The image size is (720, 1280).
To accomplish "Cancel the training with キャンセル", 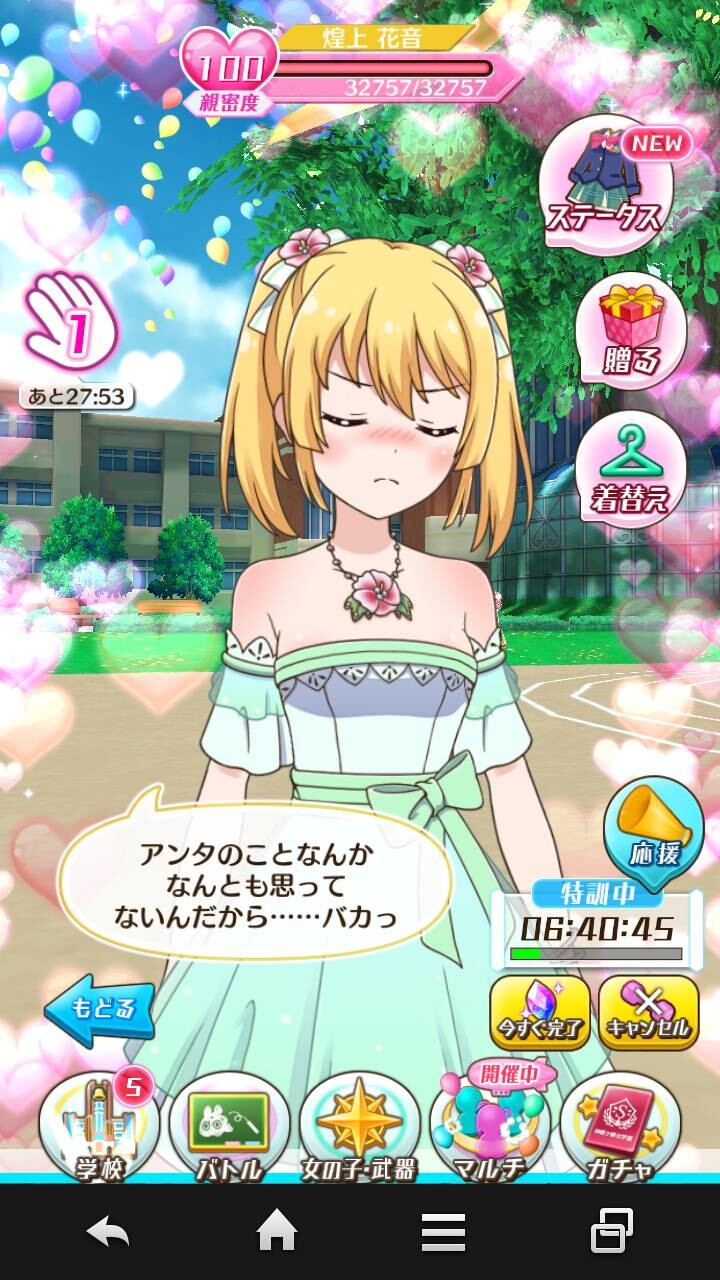I will click(x=649, y=1012).
